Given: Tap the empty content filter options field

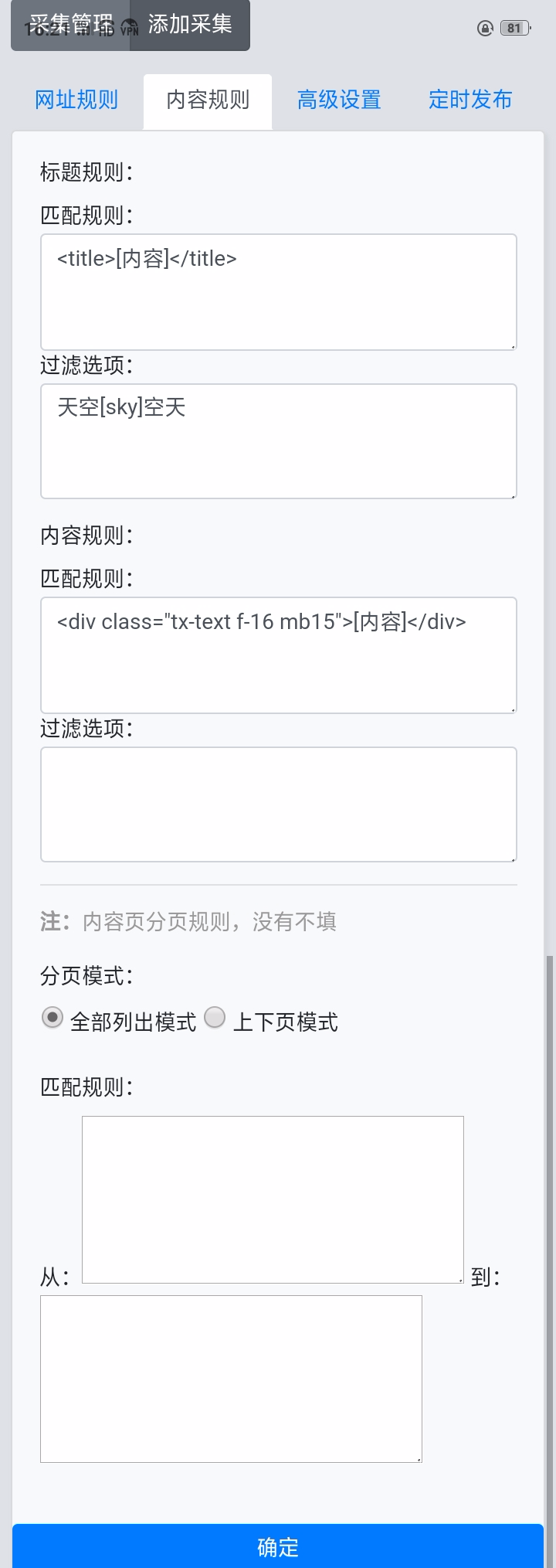Looking at the screenshot, I should [x=278, y=804].
